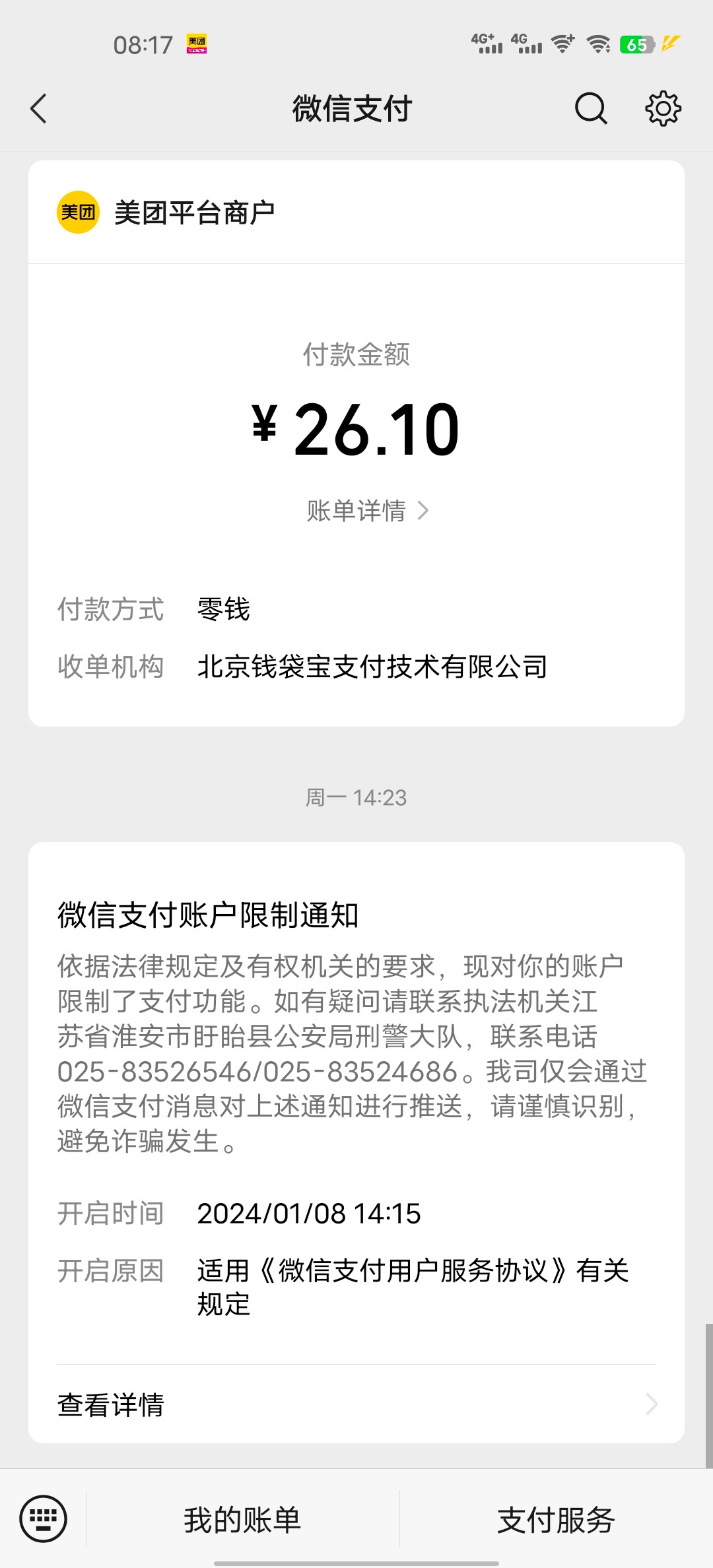Open the 支付服务 menu

(x=556, y=1520)
